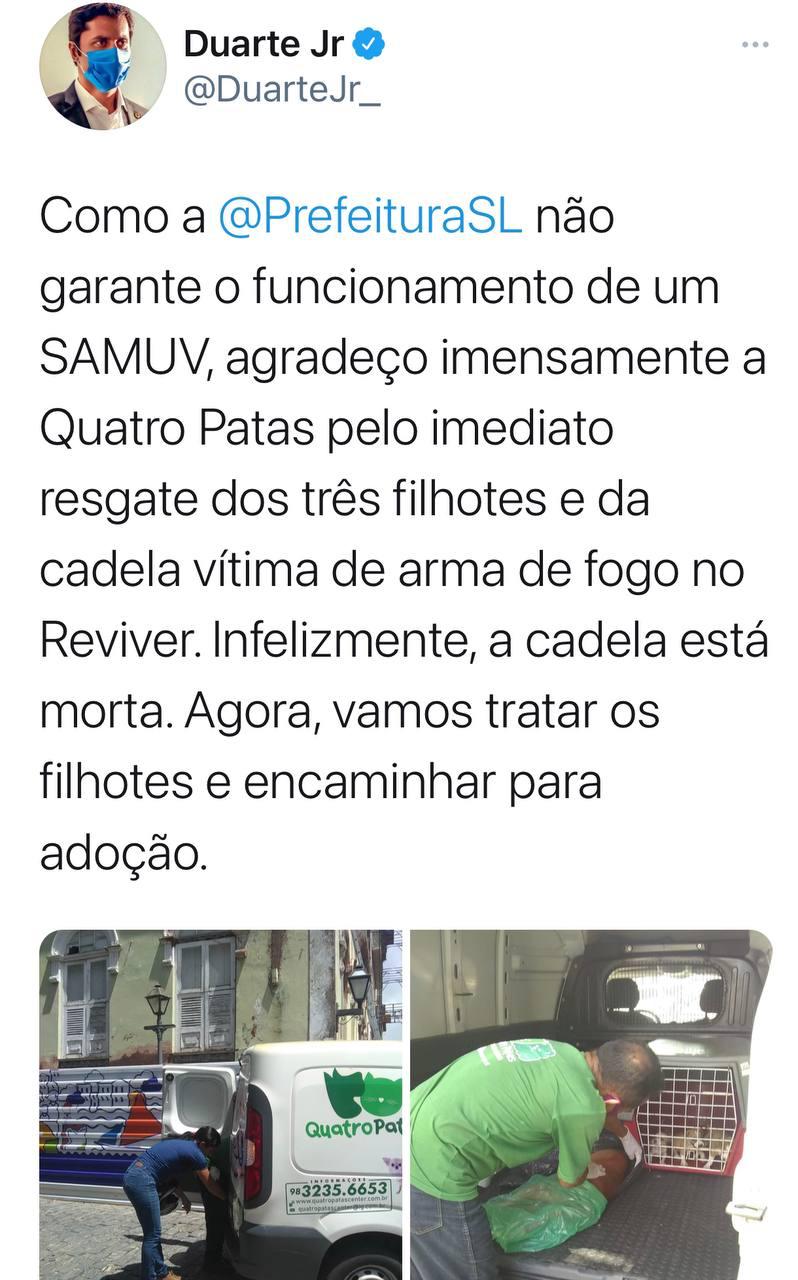View Duarte Jr's profile by name
Screen dimensions: 798x1280
point(264,44)
